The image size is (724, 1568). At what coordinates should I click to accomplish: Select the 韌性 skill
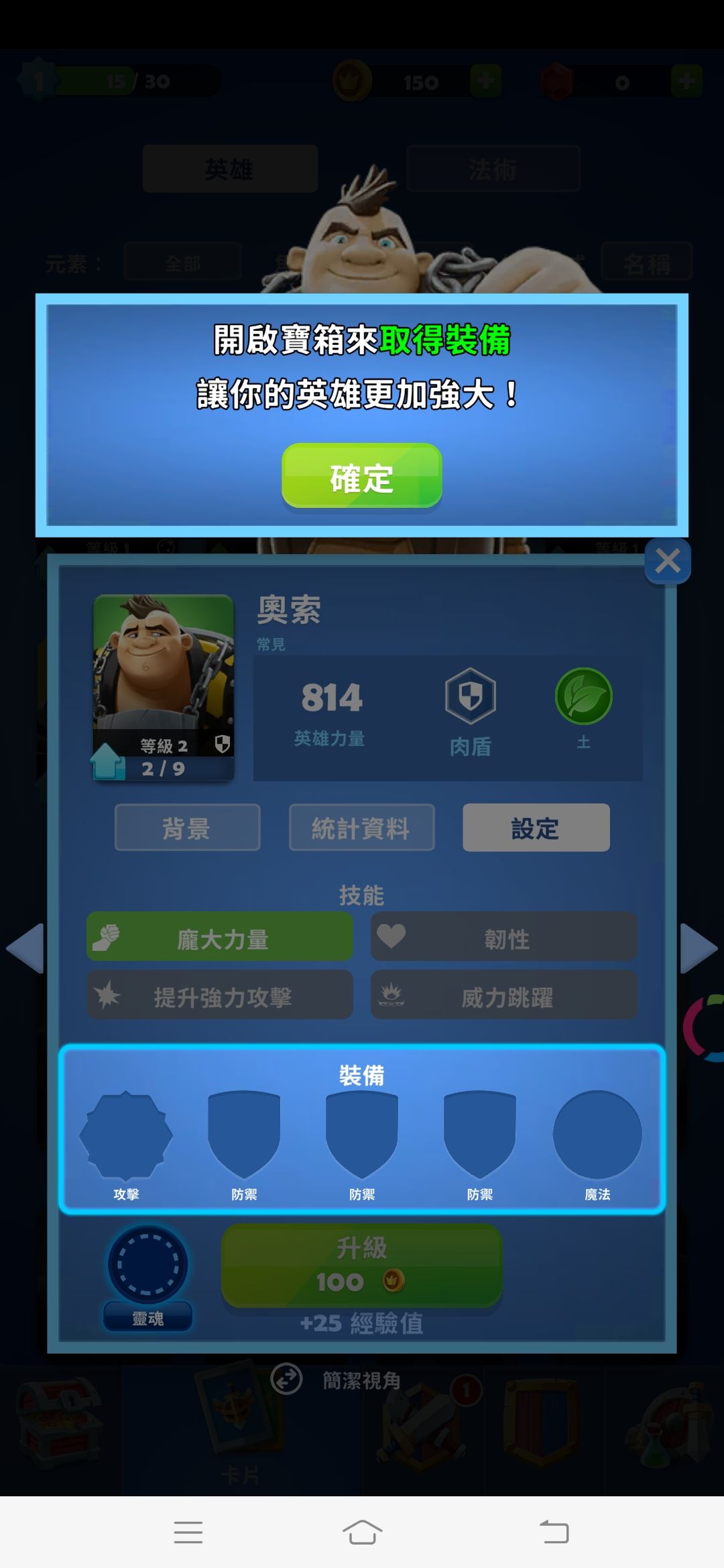pyautogui.click(x=503, y=937)
